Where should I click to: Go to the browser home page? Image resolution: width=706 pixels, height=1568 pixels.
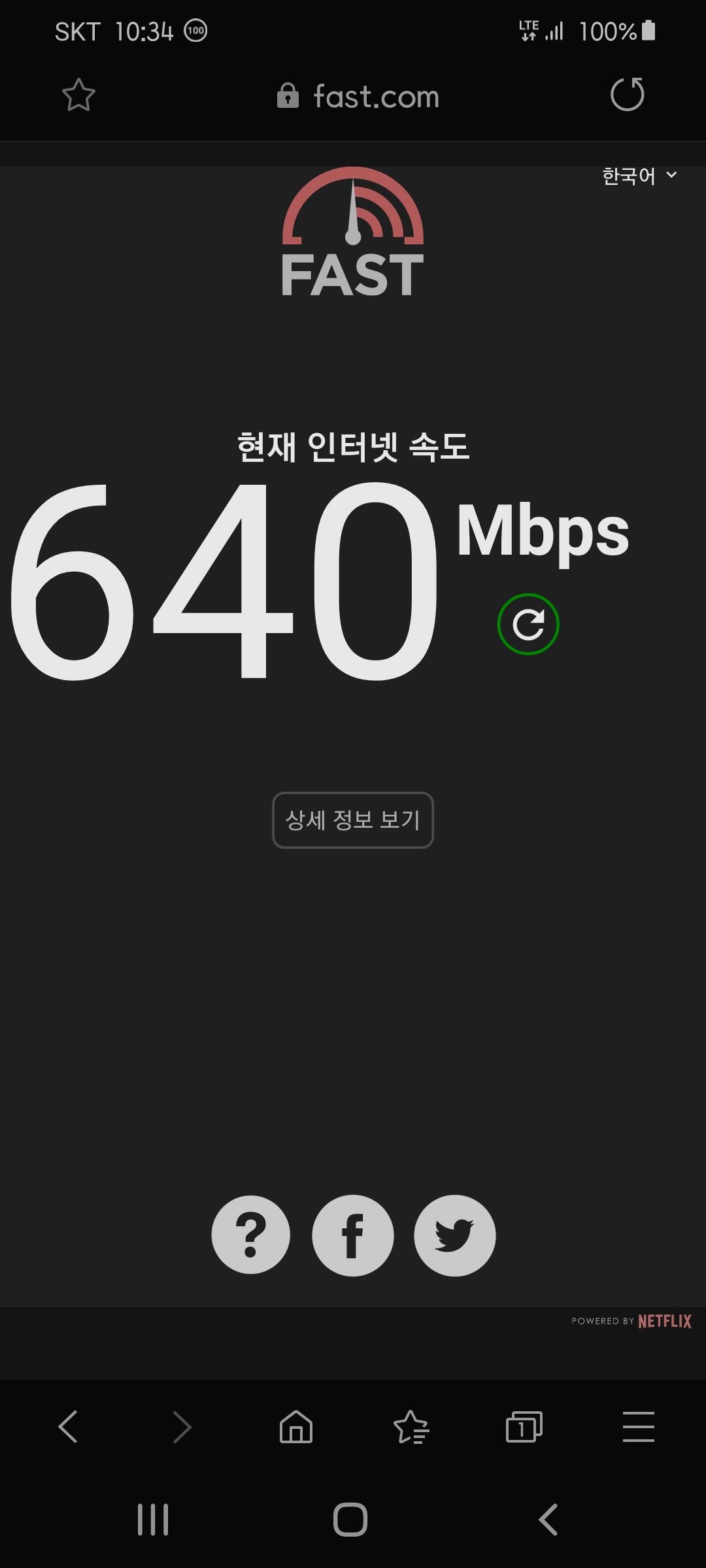tap(296, 1426)
